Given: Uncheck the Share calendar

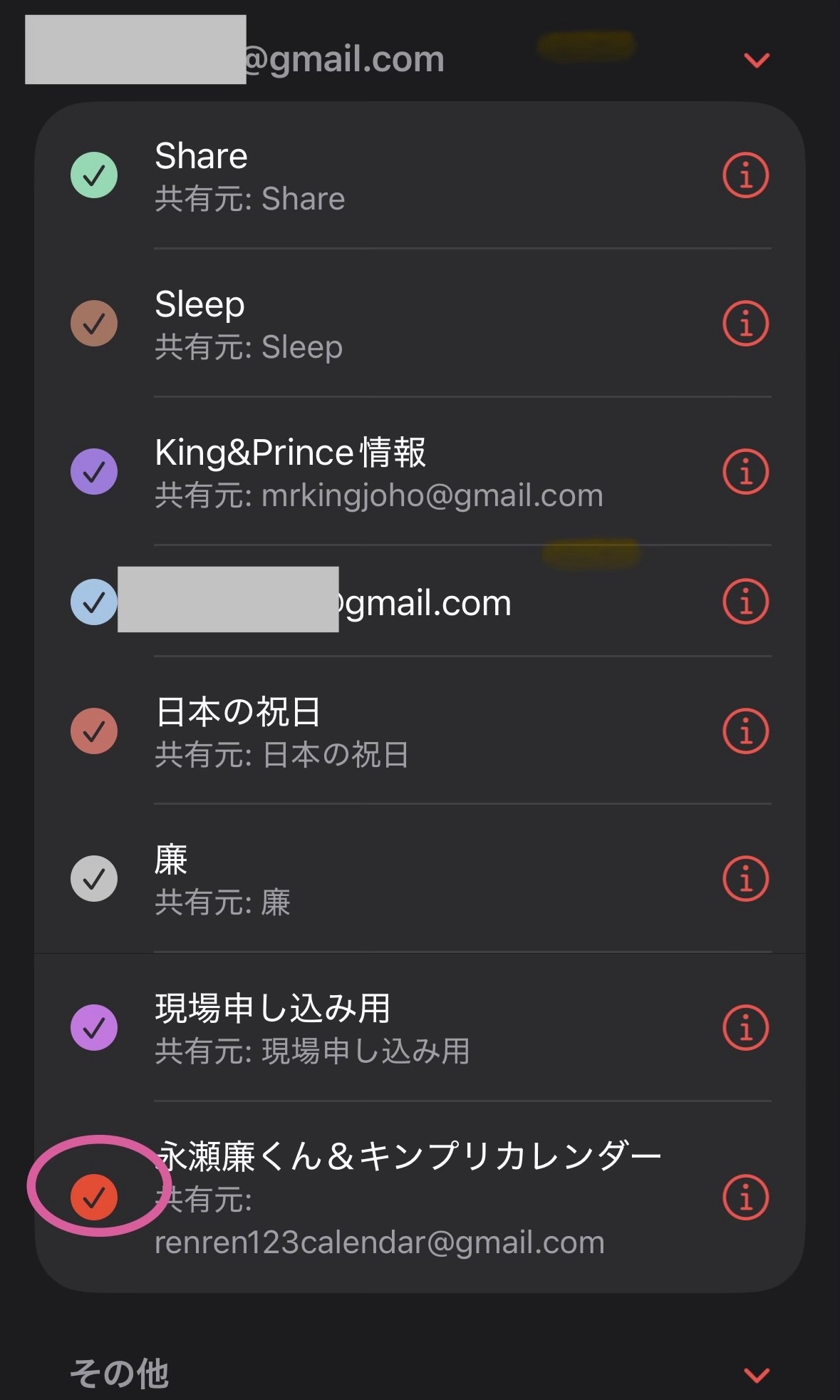Looking at the screenshot, I should pos(94,175).
